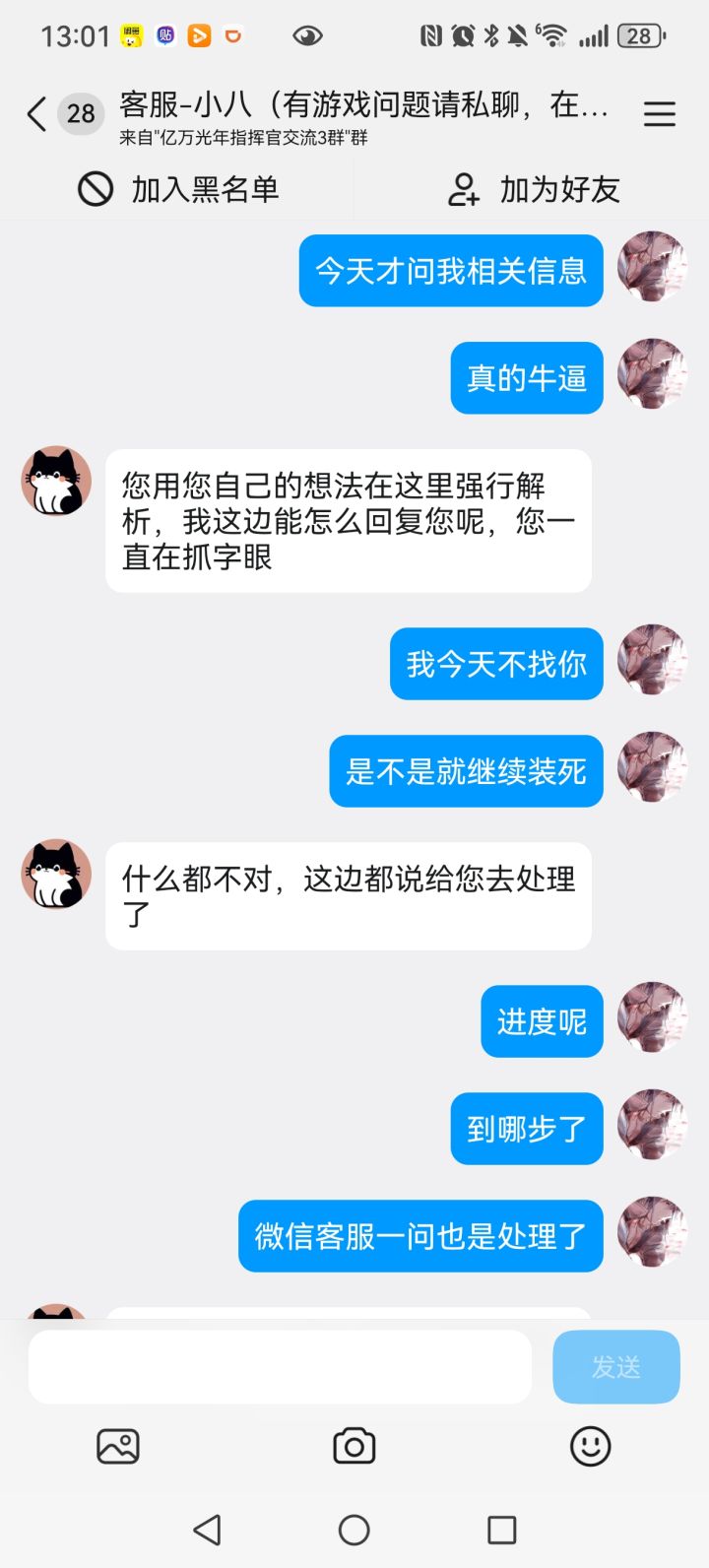
Task: Open the emoji smiley face icon
Action: point(590,1446)
